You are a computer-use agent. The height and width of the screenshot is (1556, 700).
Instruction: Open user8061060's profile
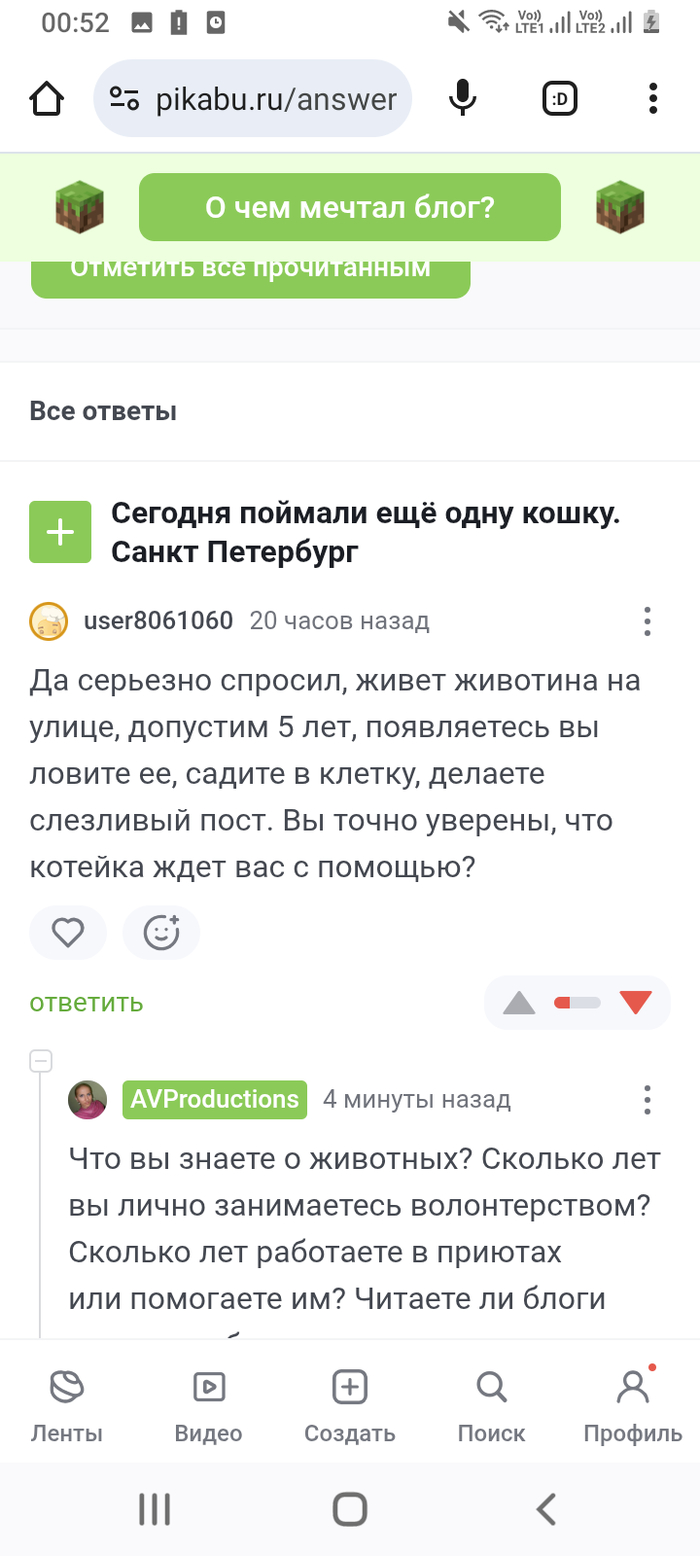coord(158,621)
